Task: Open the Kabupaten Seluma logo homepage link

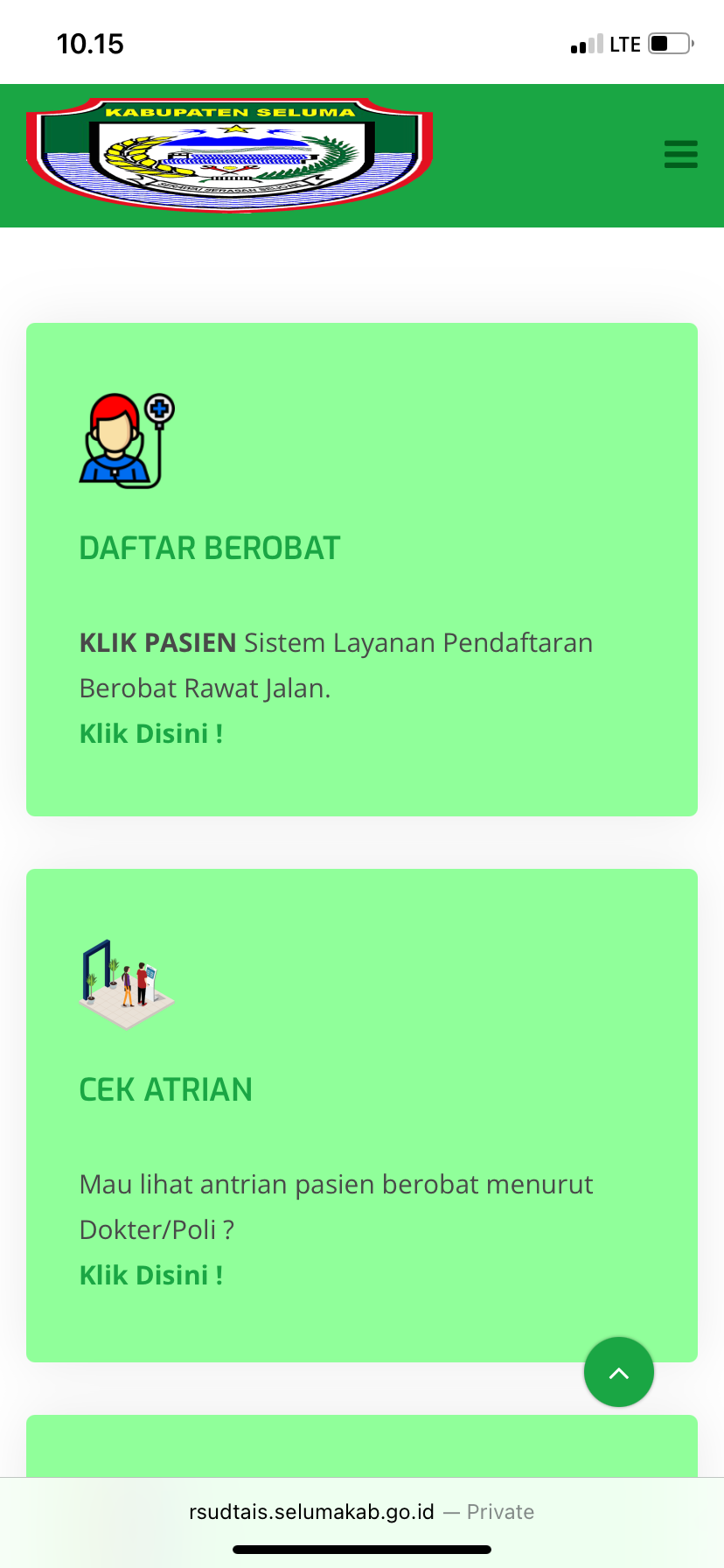Action: point(229,155)
